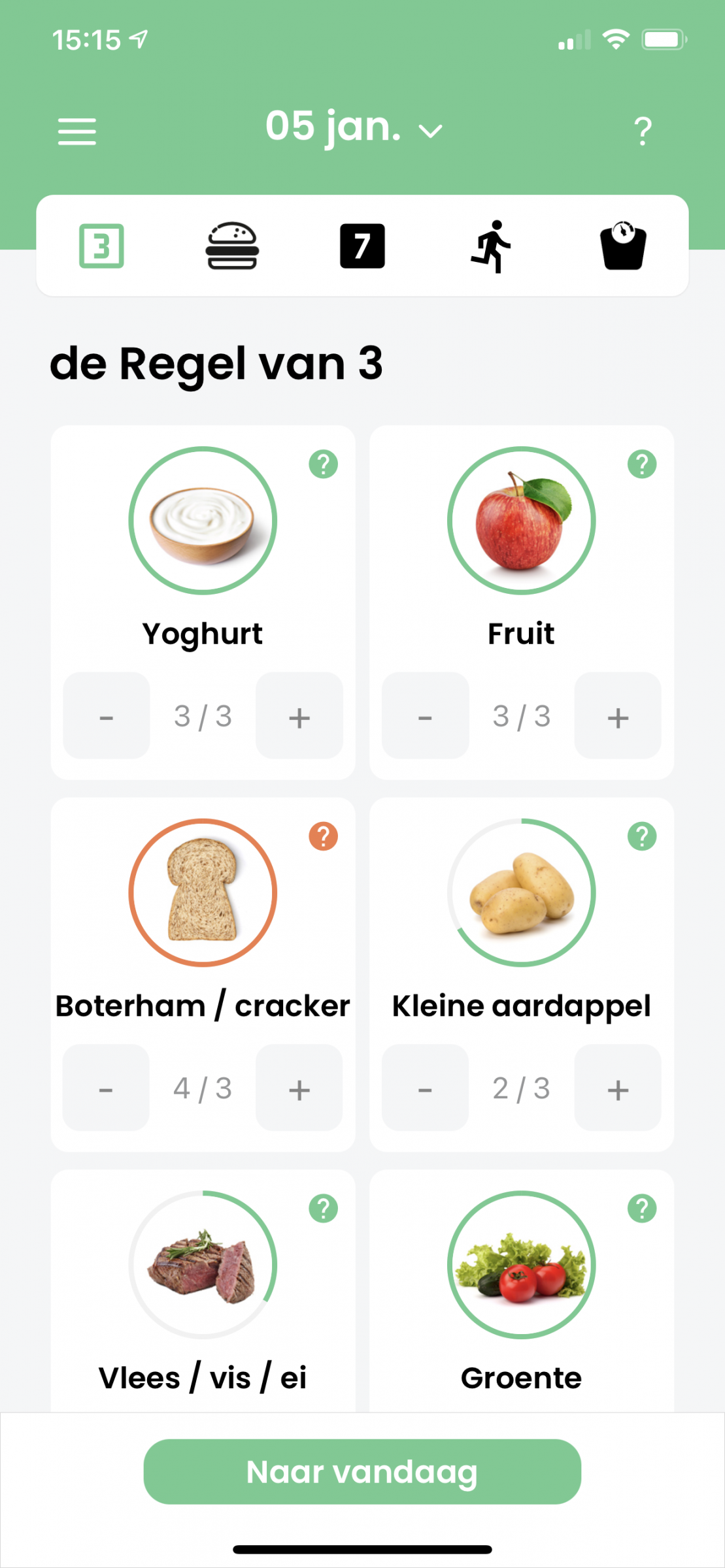Decrease the Yoghurt count with minus
Screen dimensions: 725x1568
coord(107,716)
